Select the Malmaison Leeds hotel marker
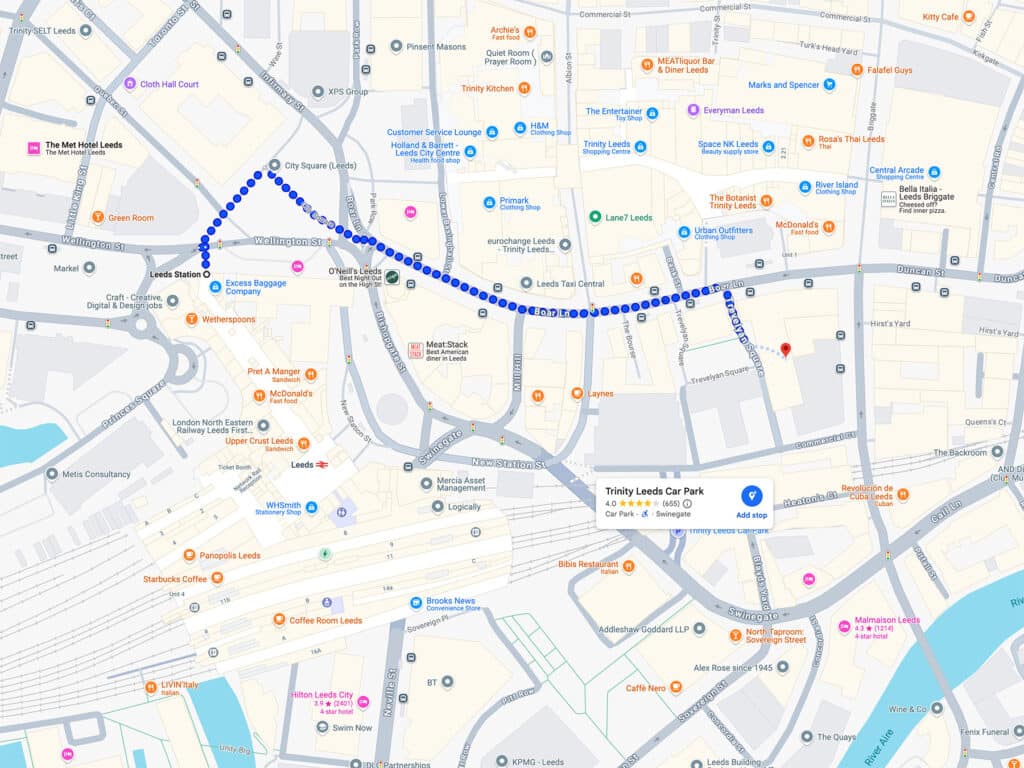 coord(844,626)
